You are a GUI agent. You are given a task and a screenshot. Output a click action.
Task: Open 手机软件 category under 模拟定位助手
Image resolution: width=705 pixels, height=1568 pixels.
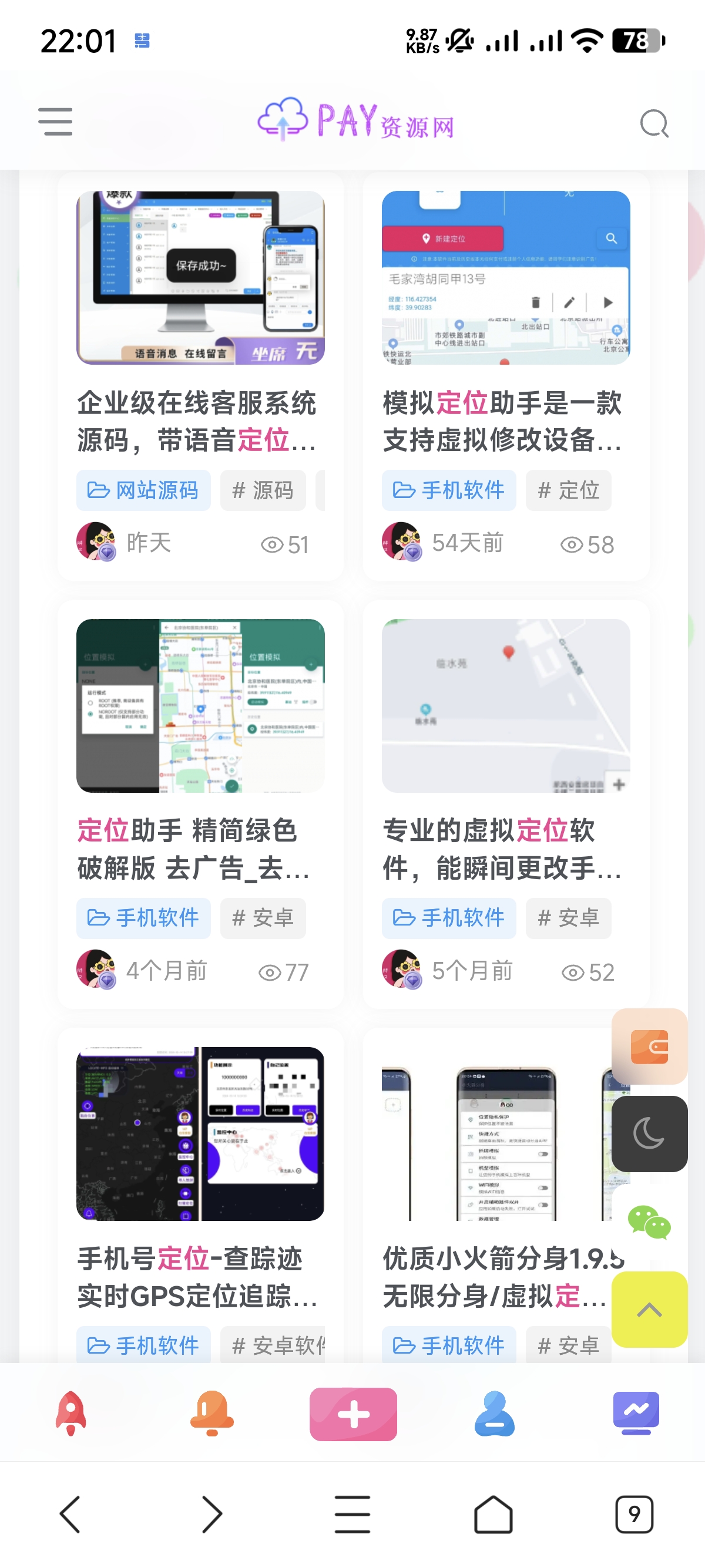(449, 490)
